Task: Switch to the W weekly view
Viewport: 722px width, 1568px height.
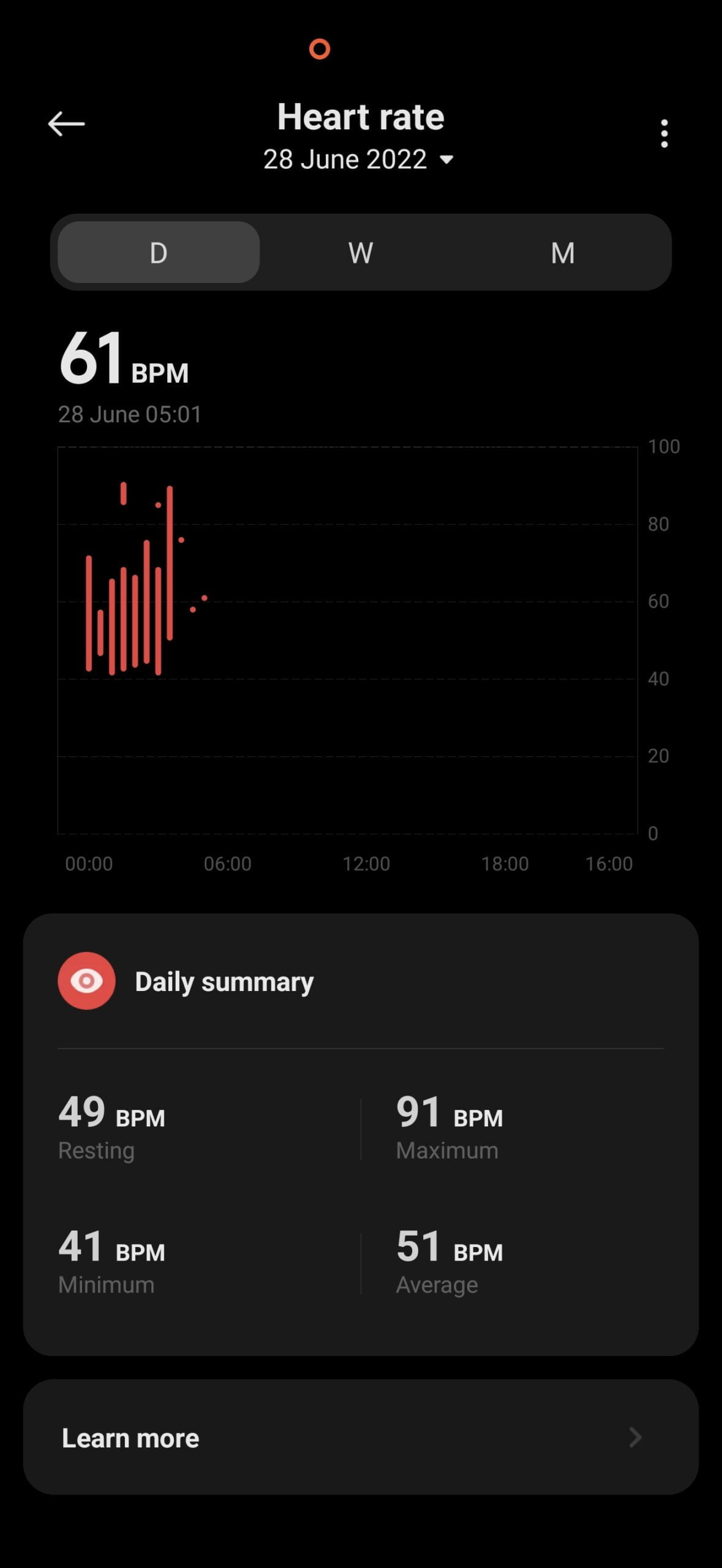Action: coord(361,252)
